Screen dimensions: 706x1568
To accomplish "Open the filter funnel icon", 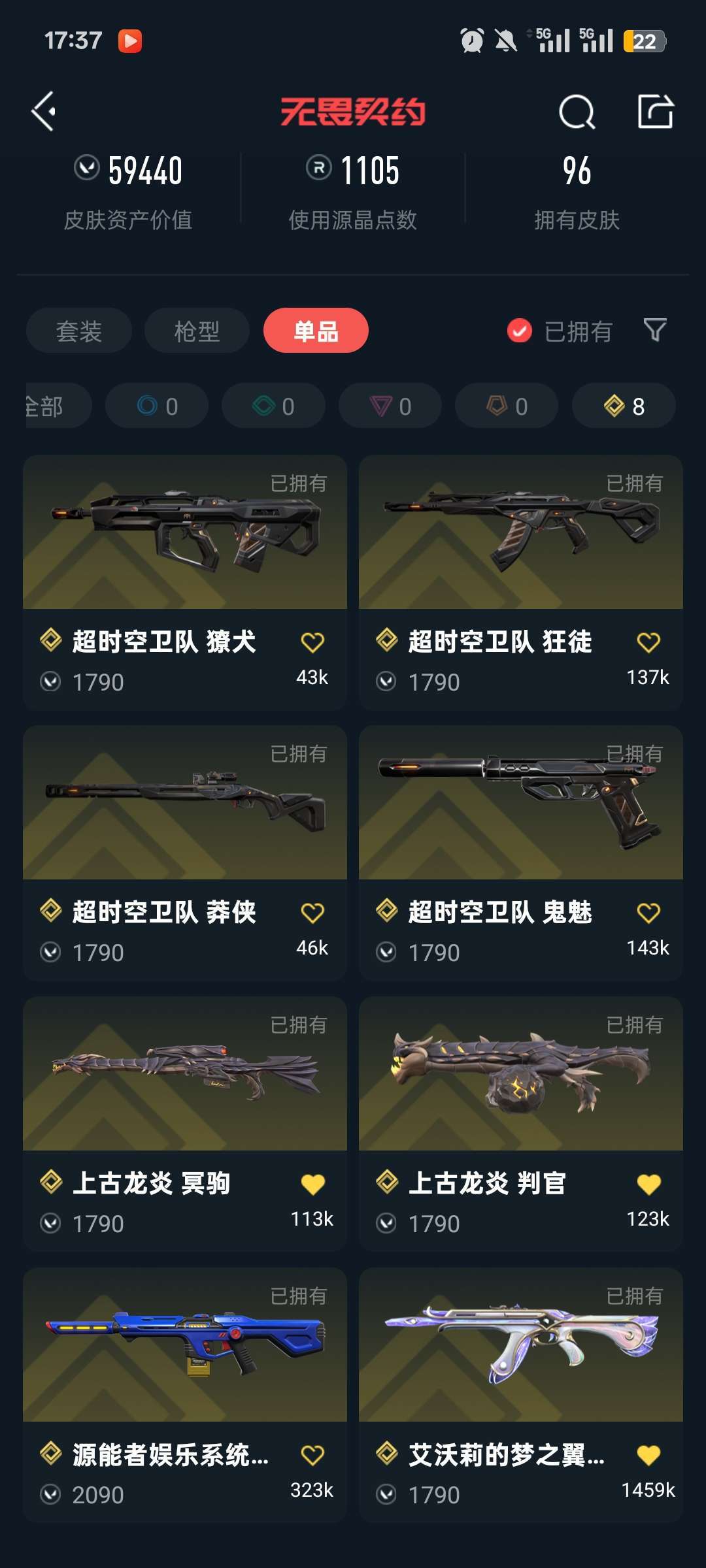I will (x=654, y=330).
